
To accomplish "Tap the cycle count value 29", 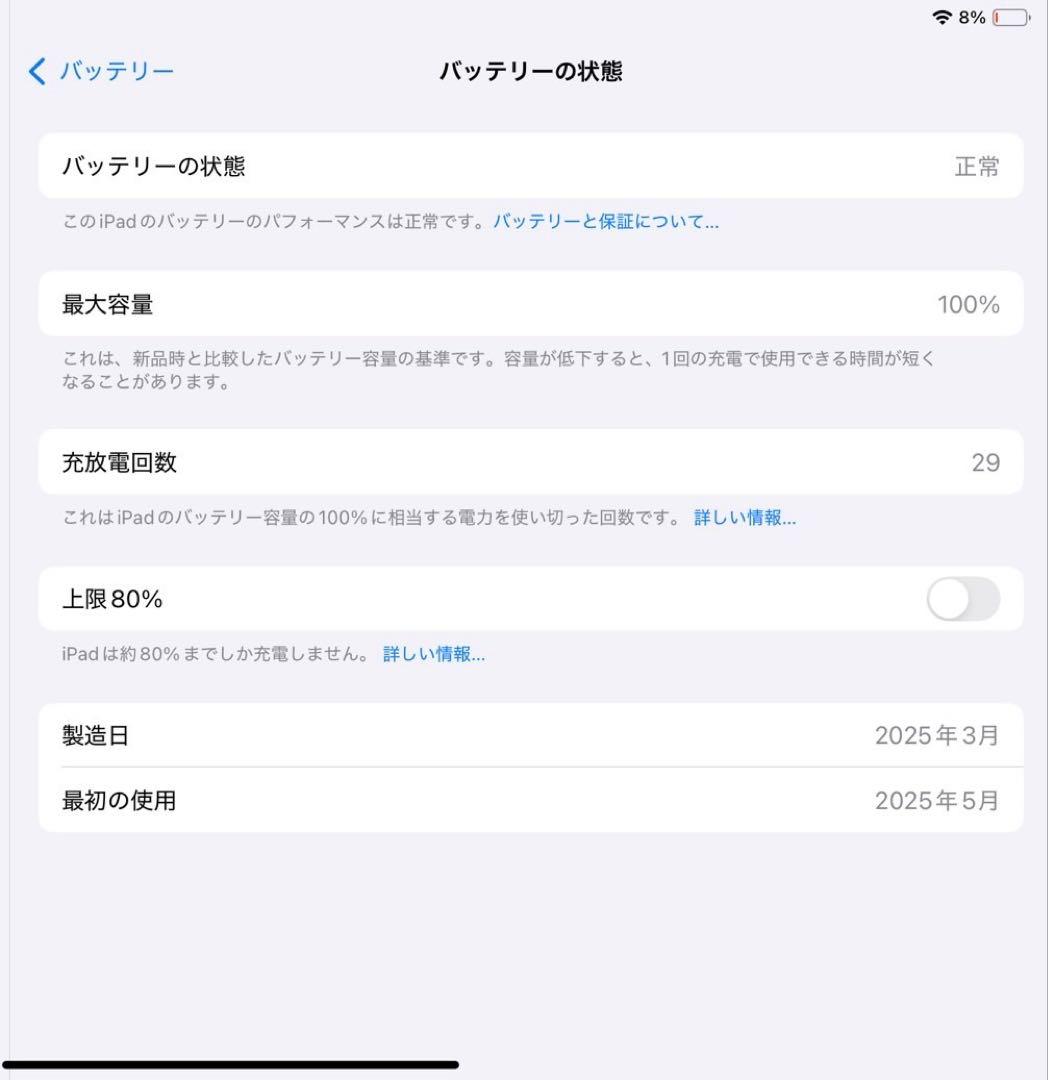I will point(987,462).
